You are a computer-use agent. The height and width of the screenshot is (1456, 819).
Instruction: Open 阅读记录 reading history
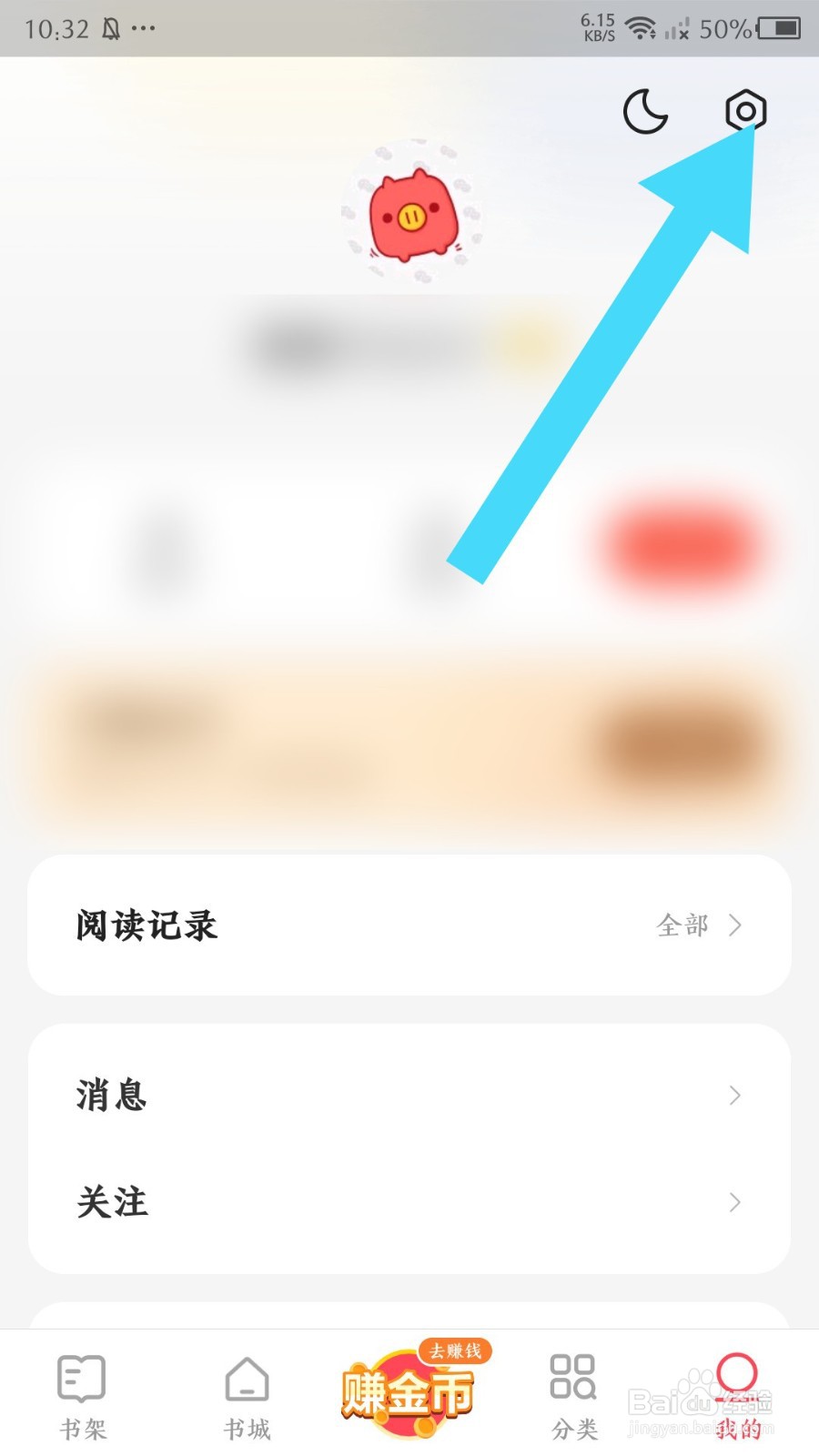coord(146,925)
